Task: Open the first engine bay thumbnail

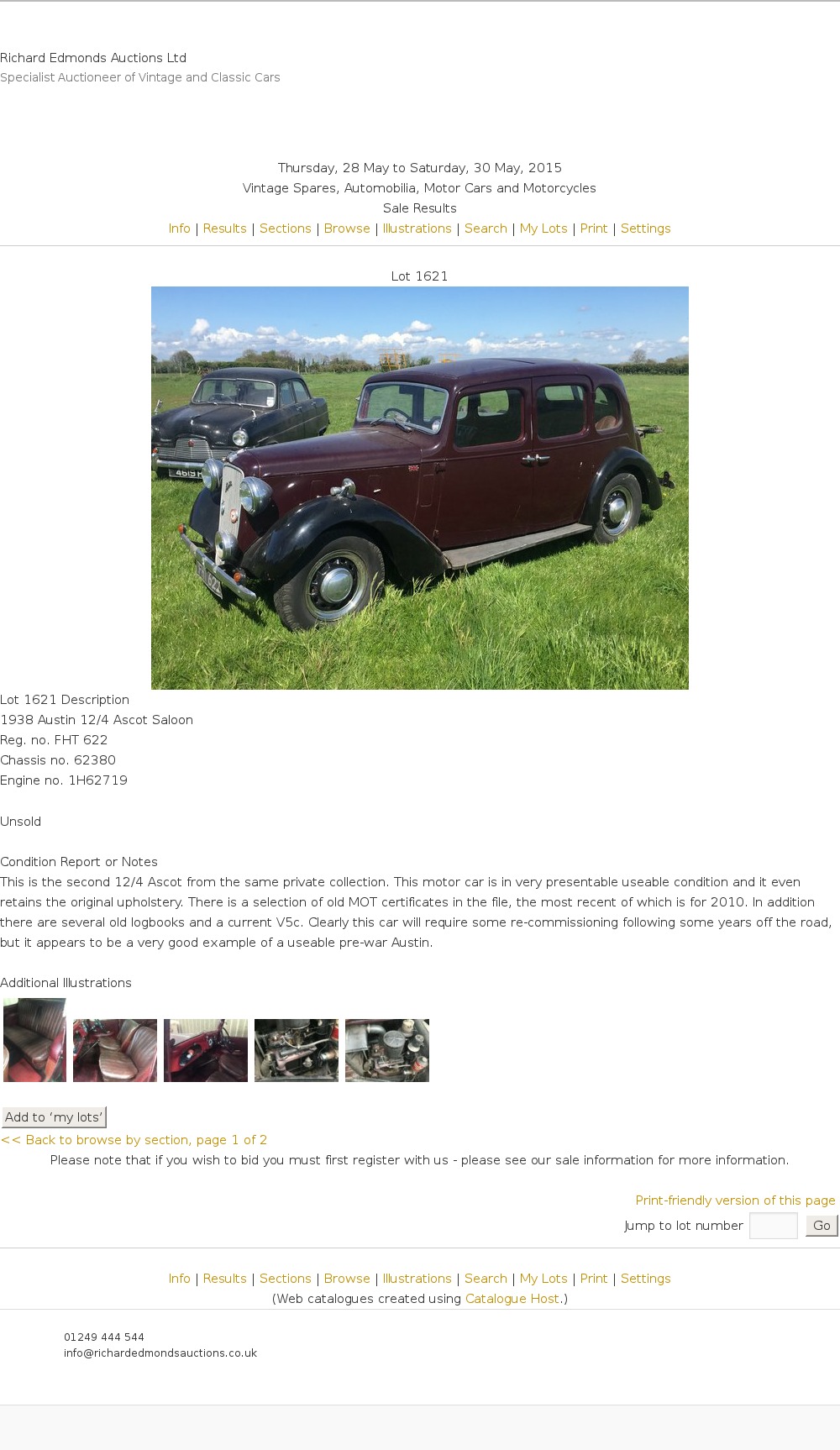Action: (297, 1050)
